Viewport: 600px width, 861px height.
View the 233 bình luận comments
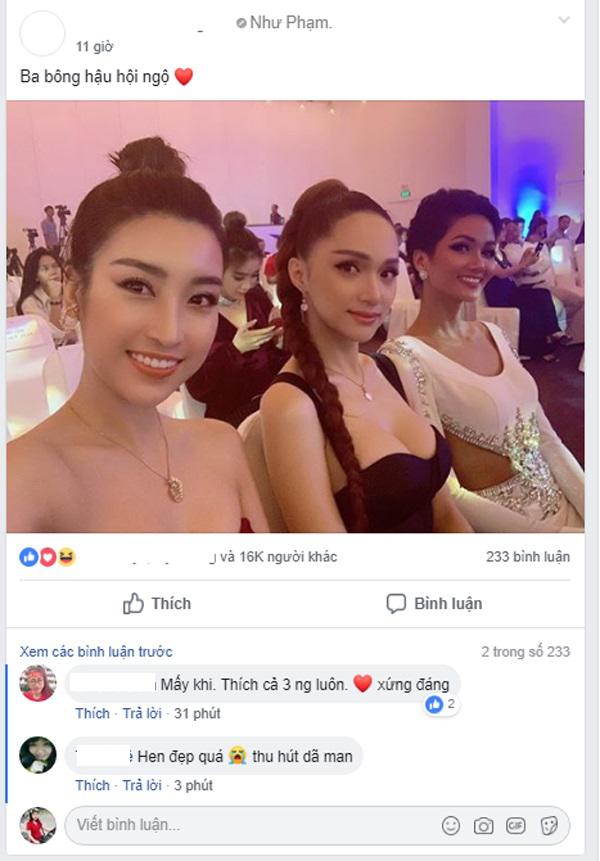[527, 557]
